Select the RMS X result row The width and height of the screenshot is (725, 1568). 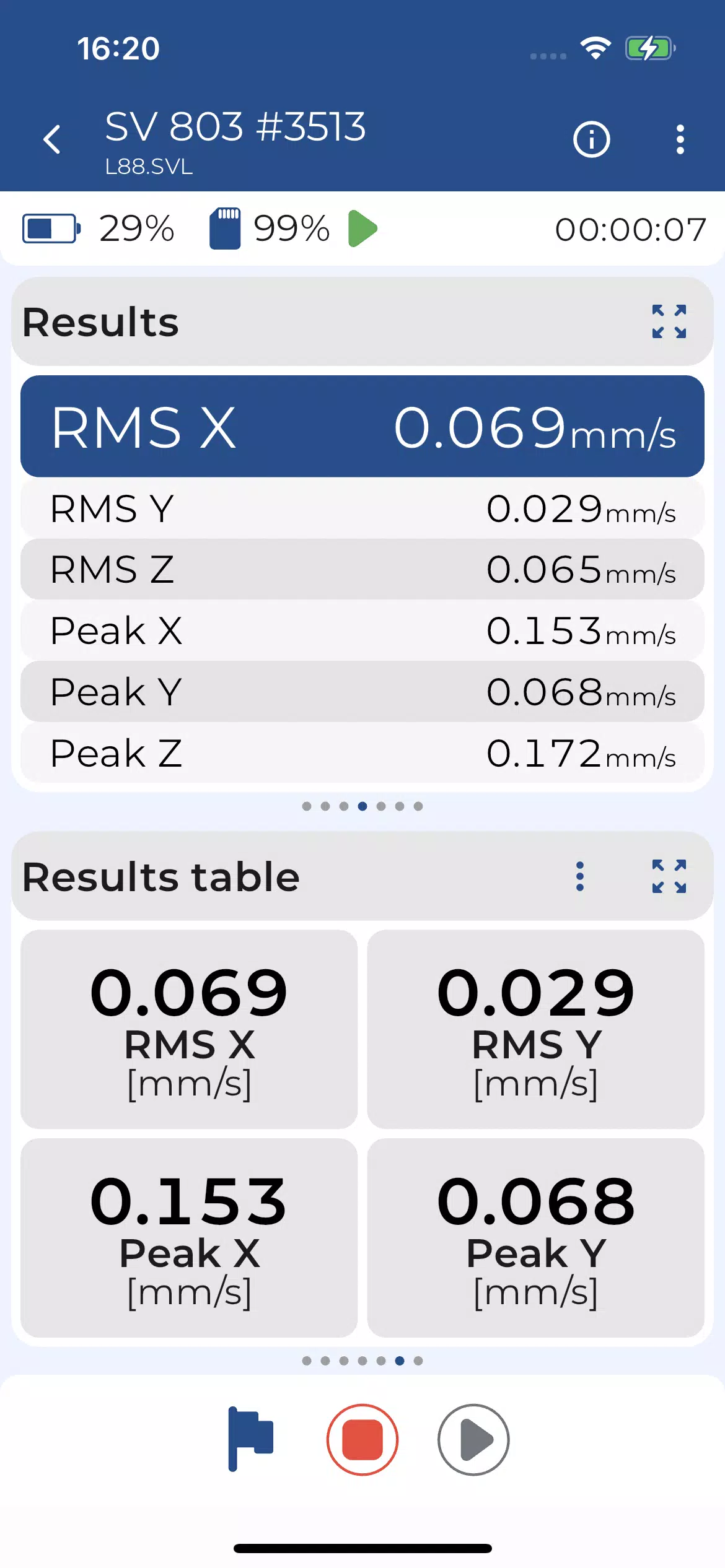tap(362, 427)
